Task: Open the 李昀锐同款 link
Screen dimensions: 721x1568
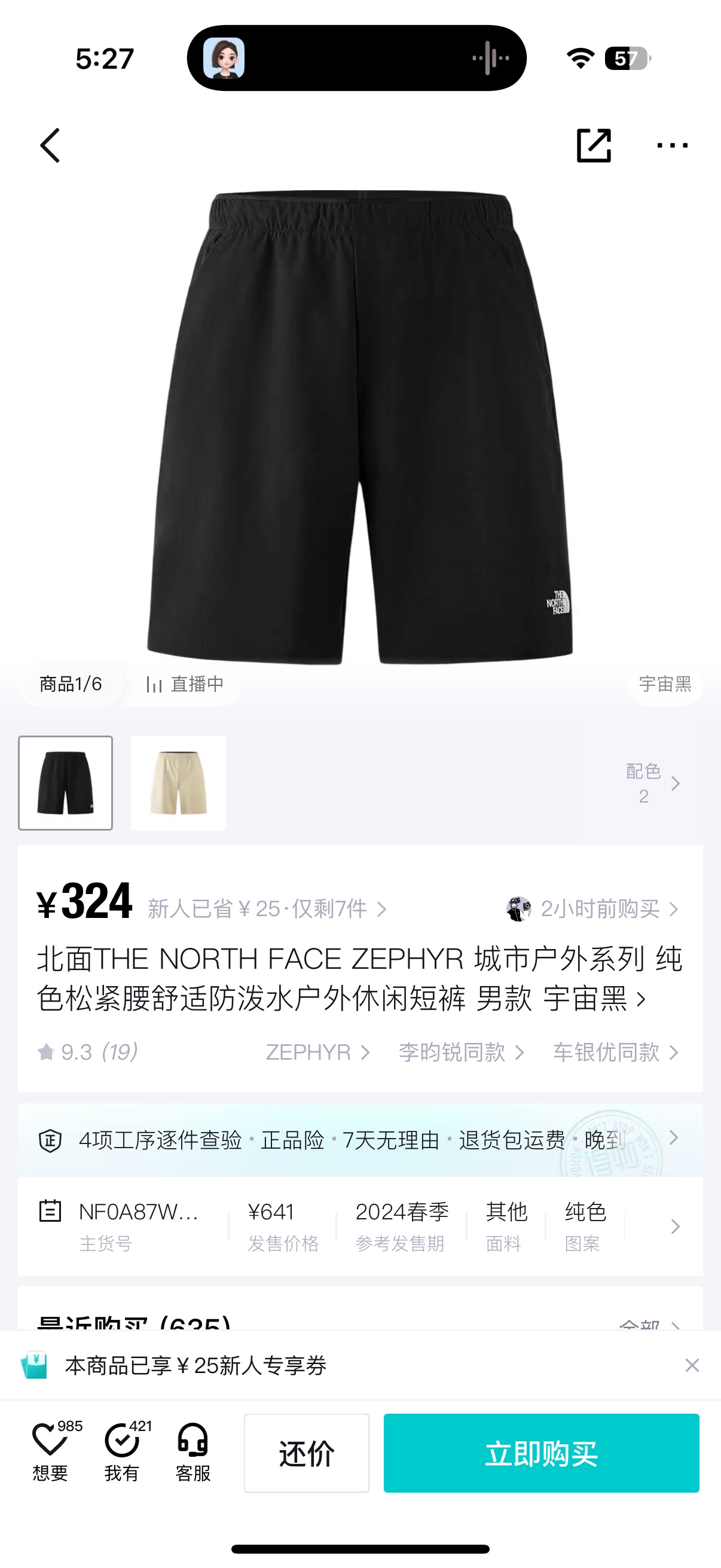Action: [x=460, y=1053]
